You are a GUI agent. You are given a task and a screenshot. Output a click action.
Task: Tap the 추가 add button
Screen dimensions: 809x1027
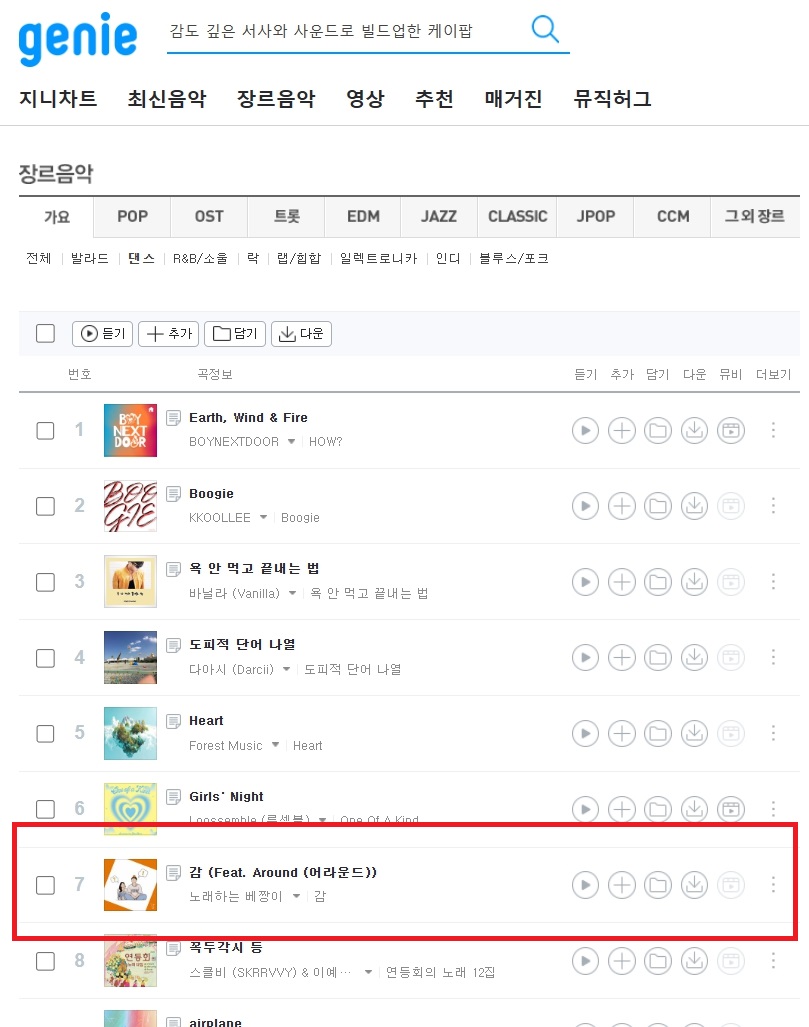pos(169,334)
